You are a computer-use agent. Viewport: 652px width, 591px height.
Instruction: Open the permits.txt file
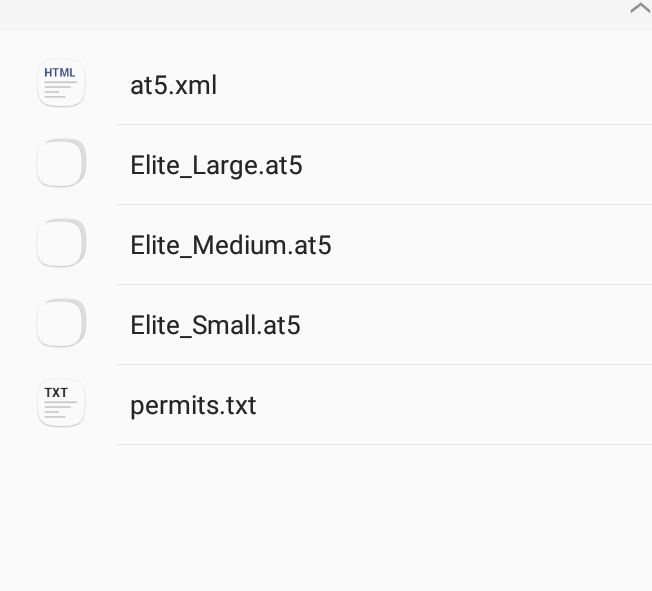tap(193, 405)
